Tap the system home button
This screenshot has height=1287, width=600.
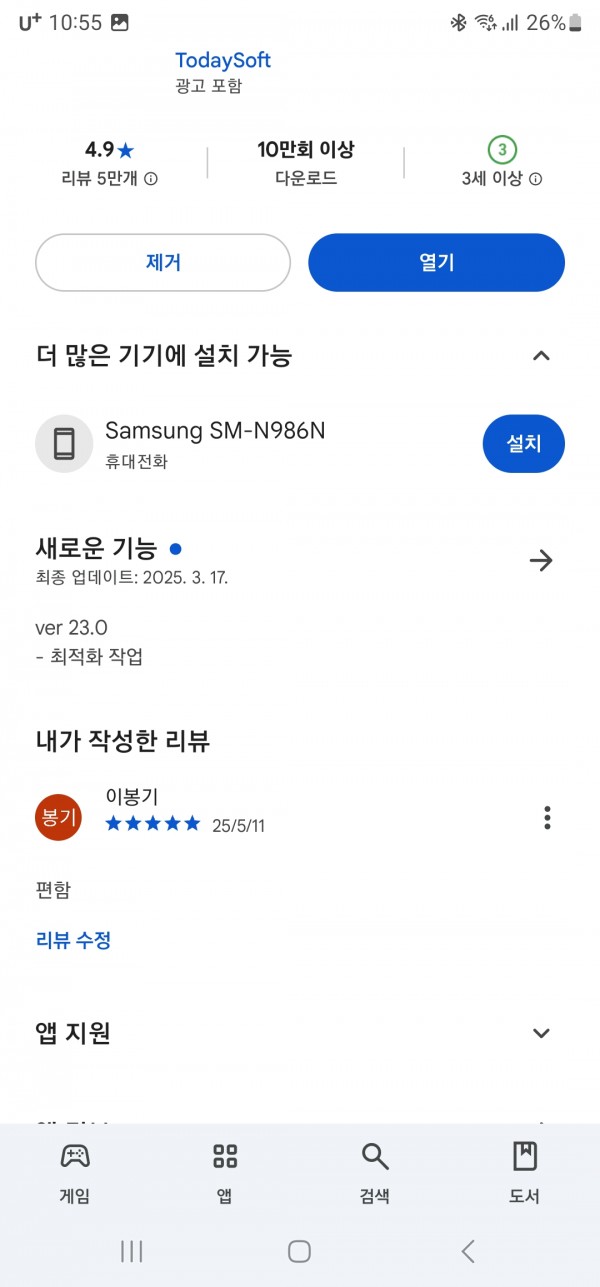point(299,1251)
